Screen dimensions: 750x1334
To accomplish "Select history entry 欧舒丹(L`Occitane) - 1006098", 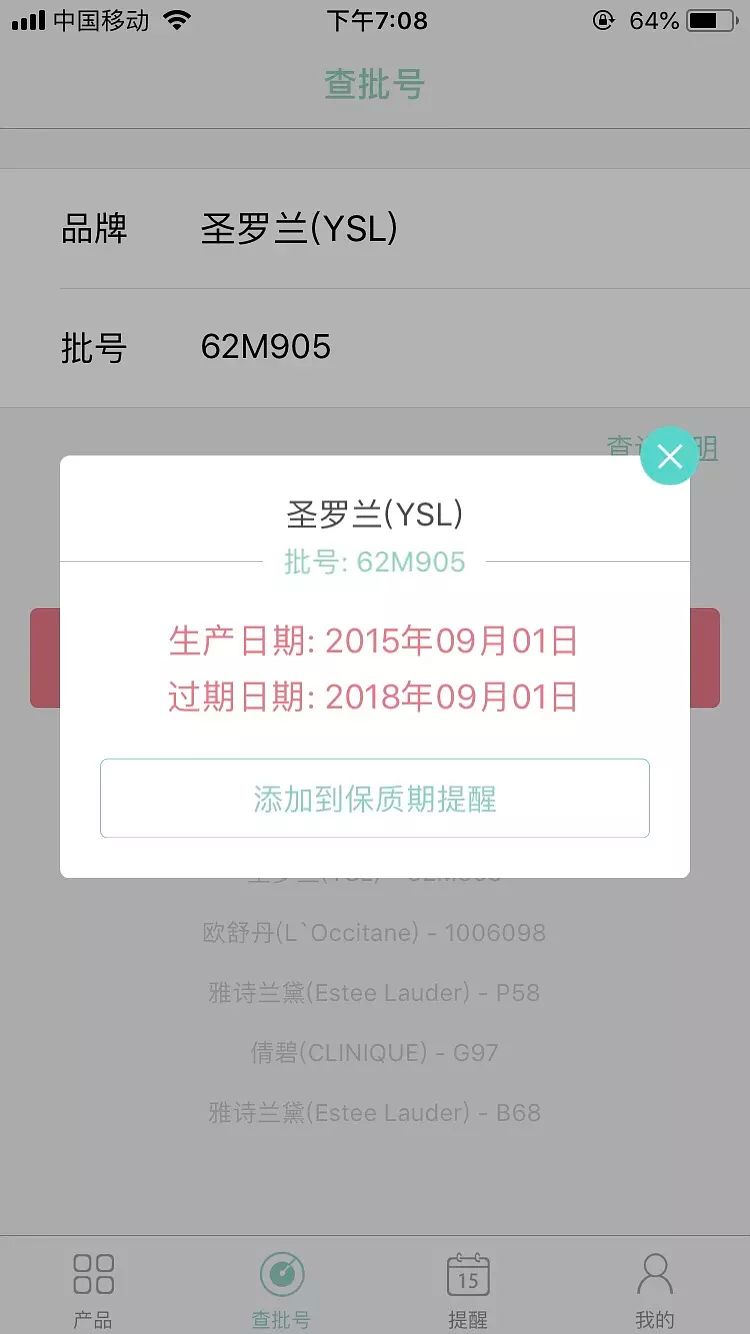I will click(x=375, y=932).
